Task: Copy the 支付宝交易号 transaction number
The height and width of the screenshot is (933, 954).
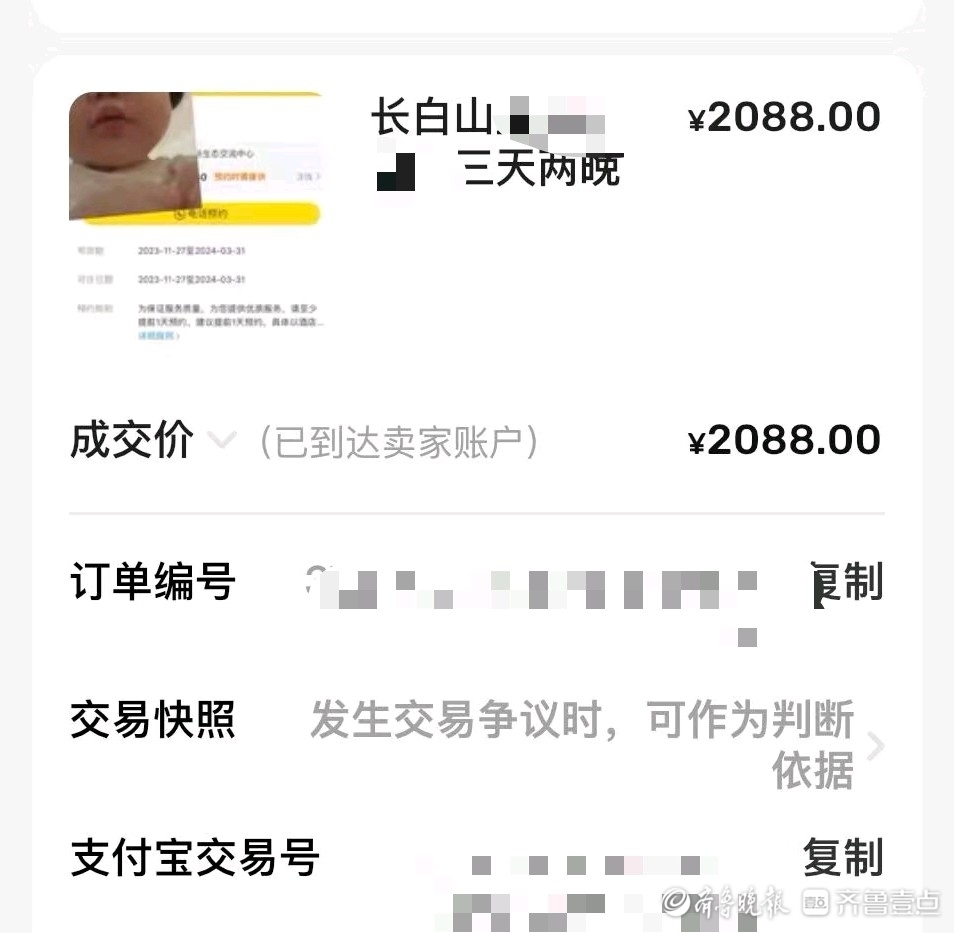Action: (x=842, y=858)
